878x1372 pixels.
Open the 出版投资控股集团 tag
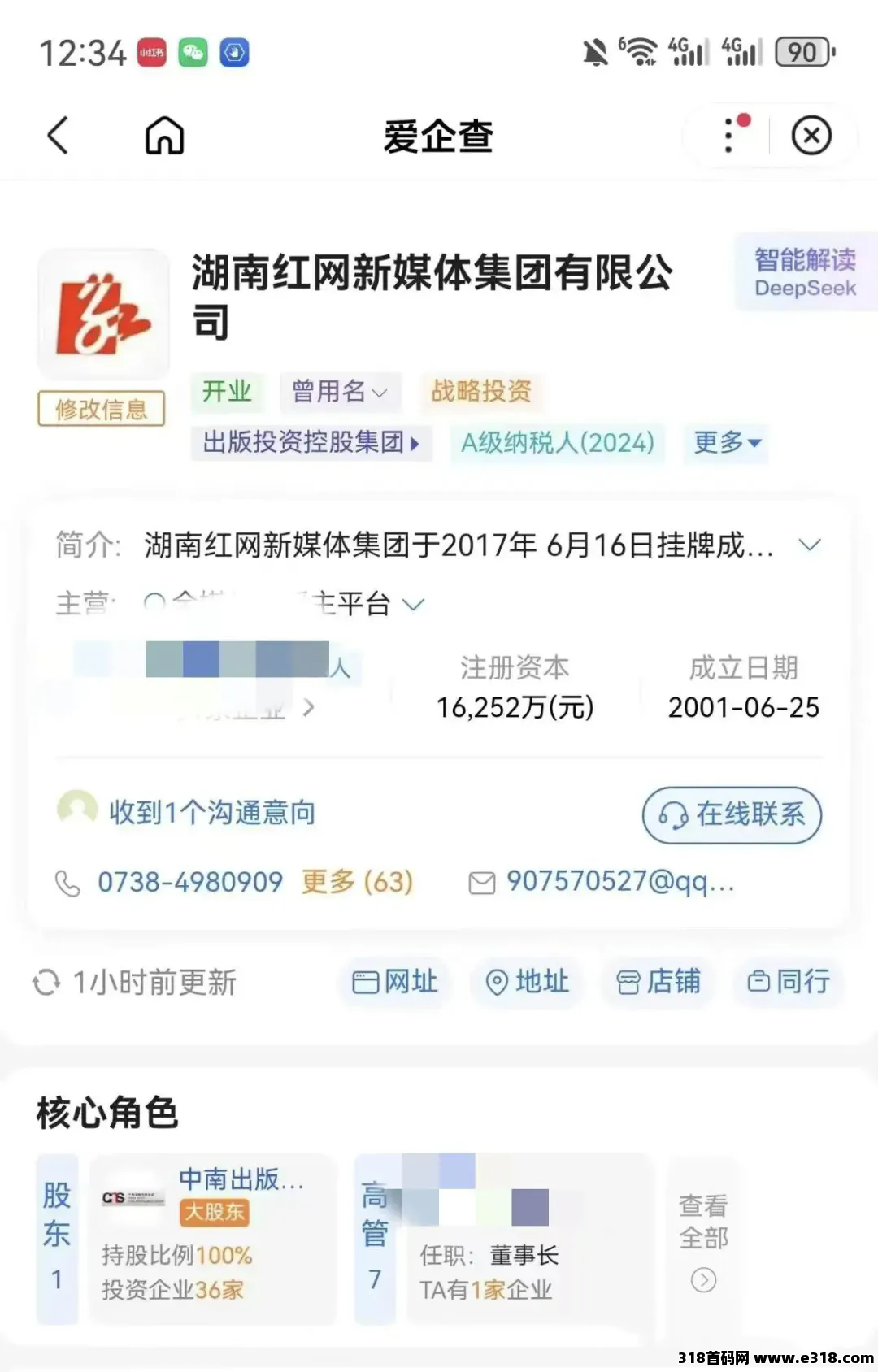(311, 443)
